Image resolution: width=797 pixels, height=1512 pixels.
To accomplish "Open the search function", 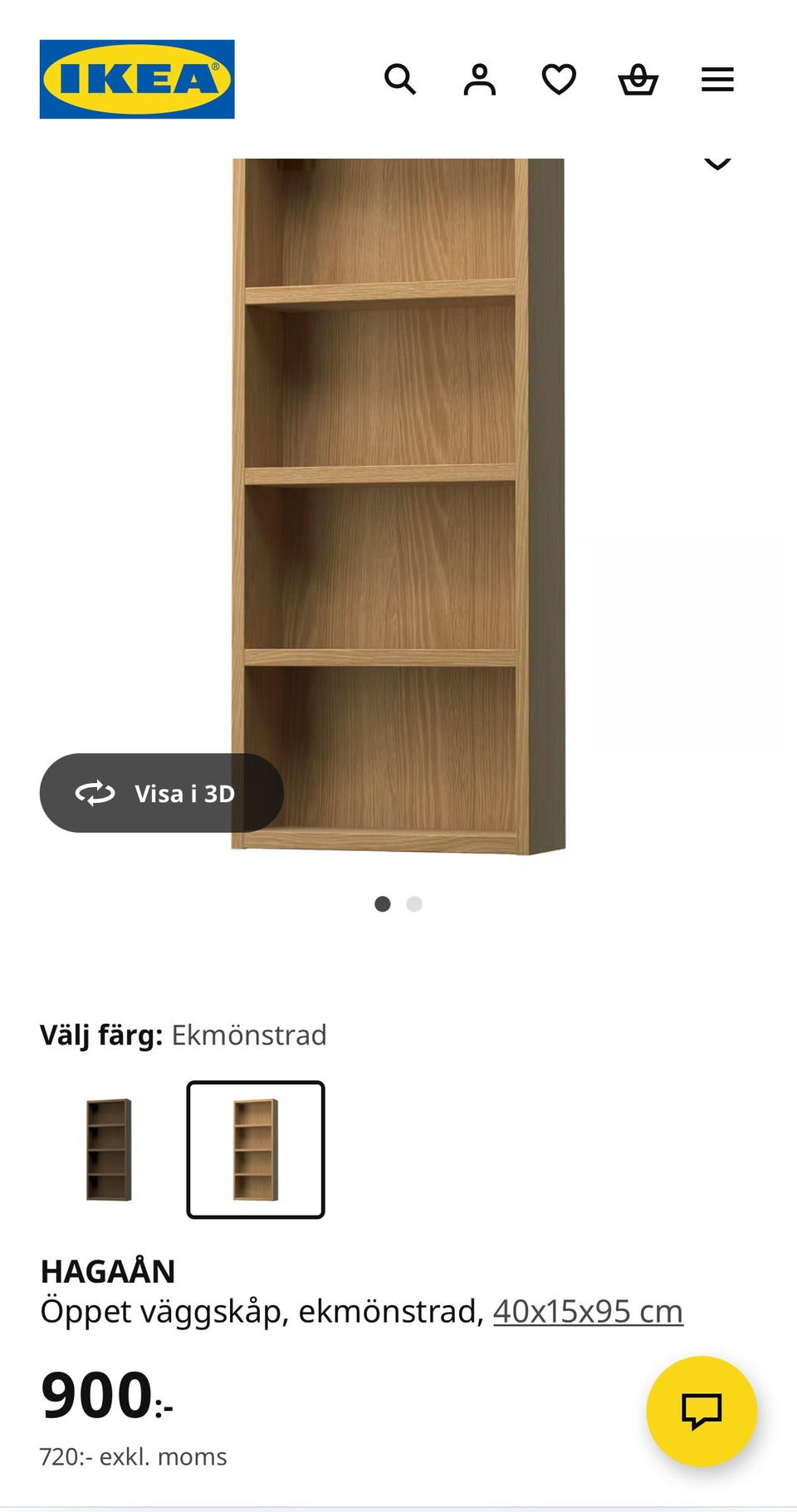I will click(401, 80).
